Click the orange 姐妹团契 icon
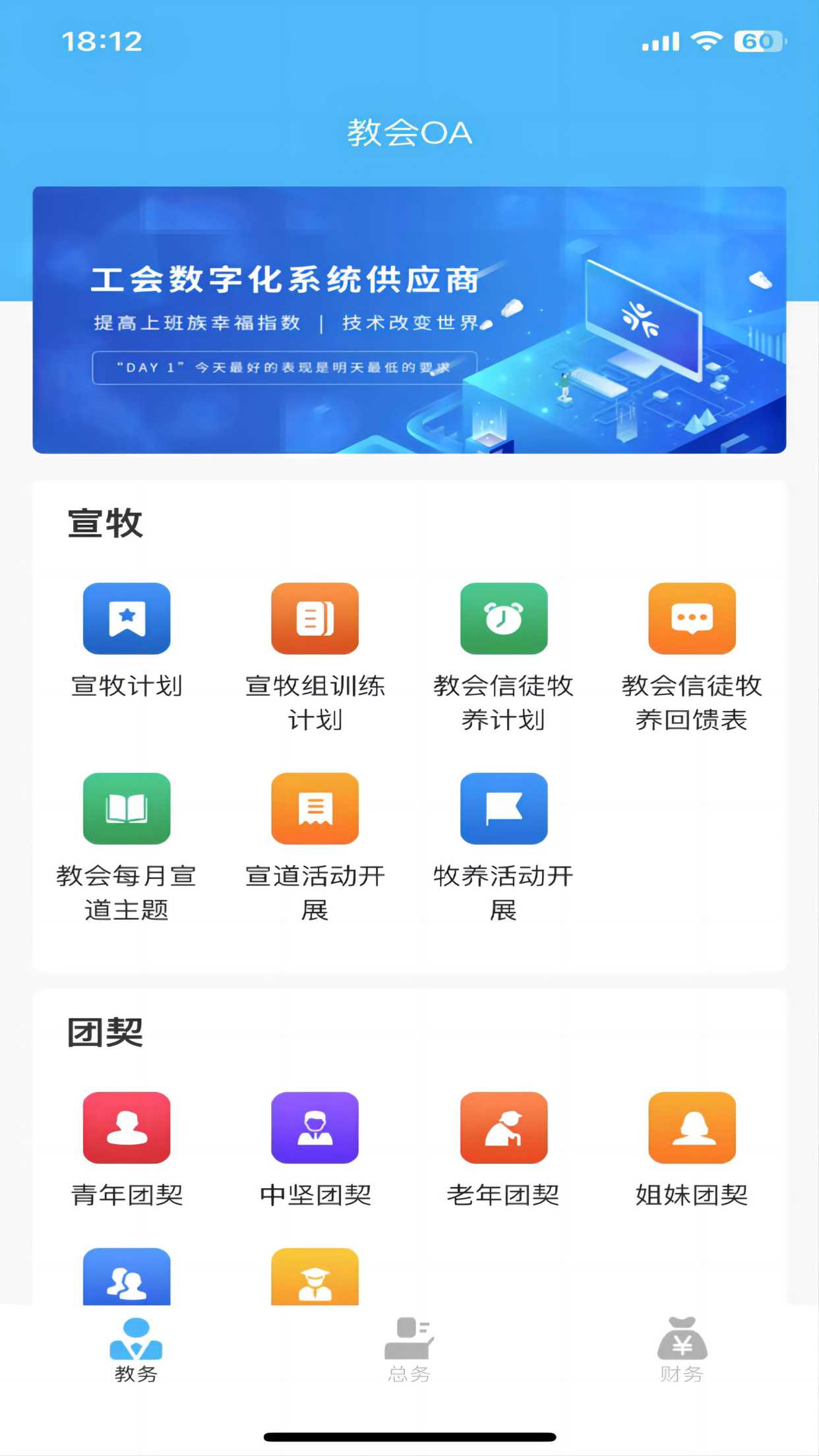The width and height of the screenshot is (819, 1456). 691,1128
